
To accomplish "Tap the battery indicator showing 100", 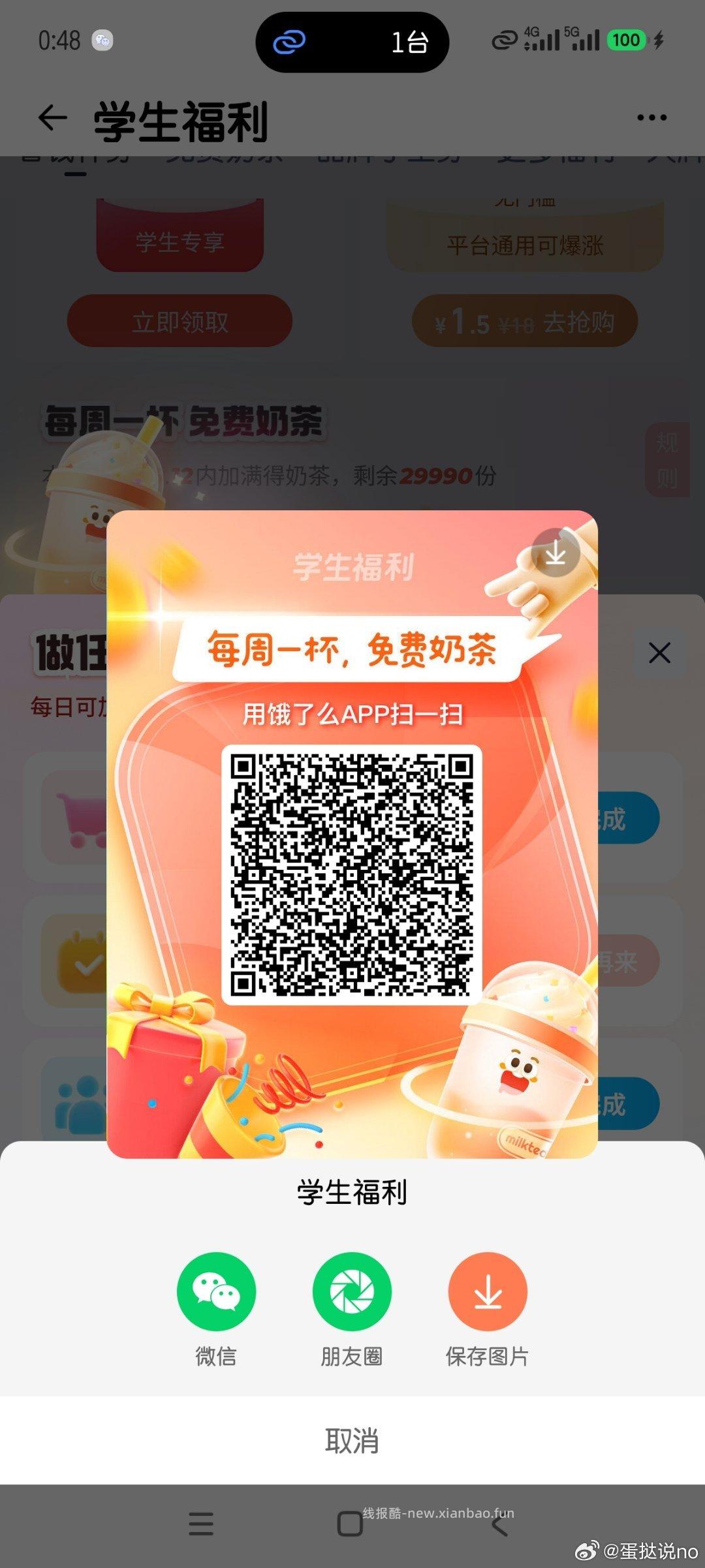I will 625,40.
